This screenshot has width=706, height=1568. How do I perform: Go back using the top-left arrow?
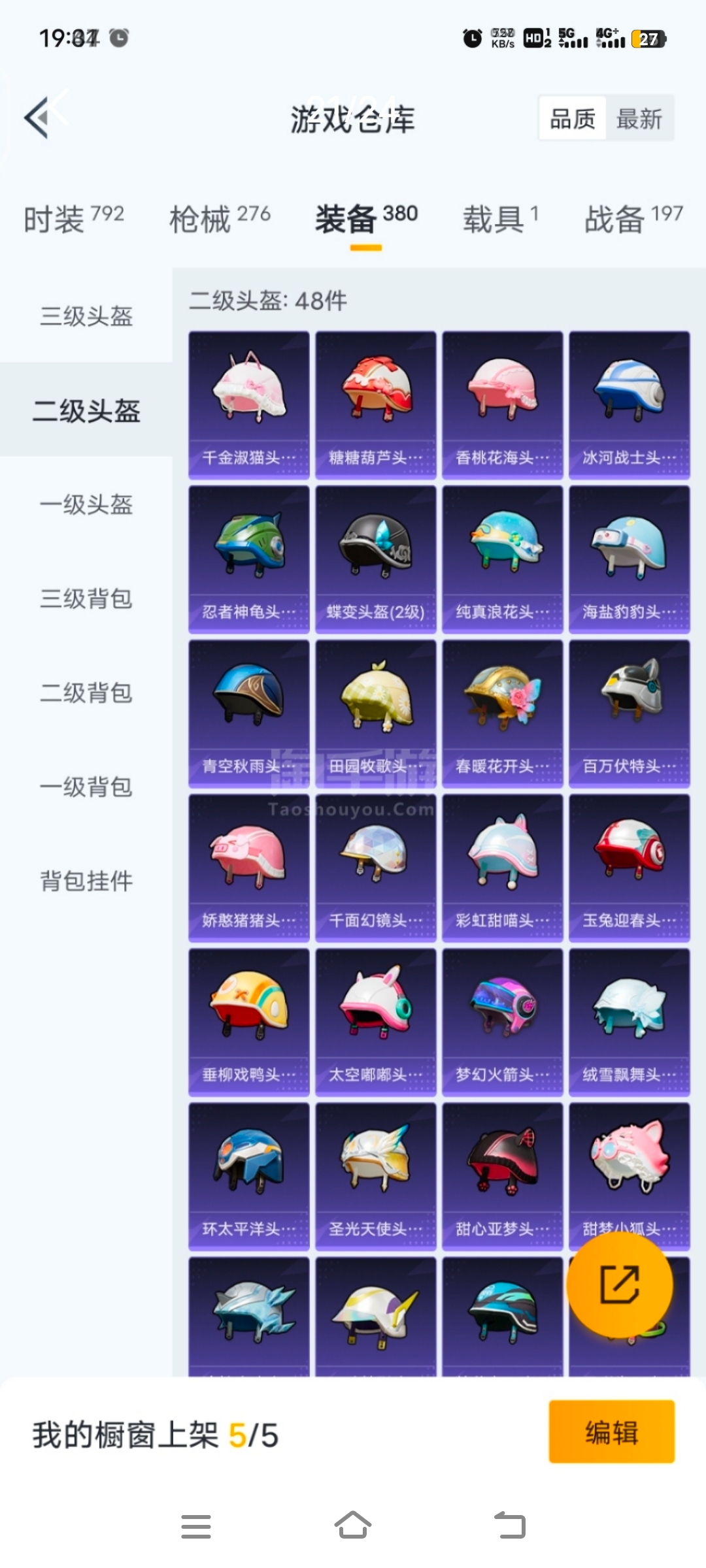pyautogui.click(x=39, y=118)
